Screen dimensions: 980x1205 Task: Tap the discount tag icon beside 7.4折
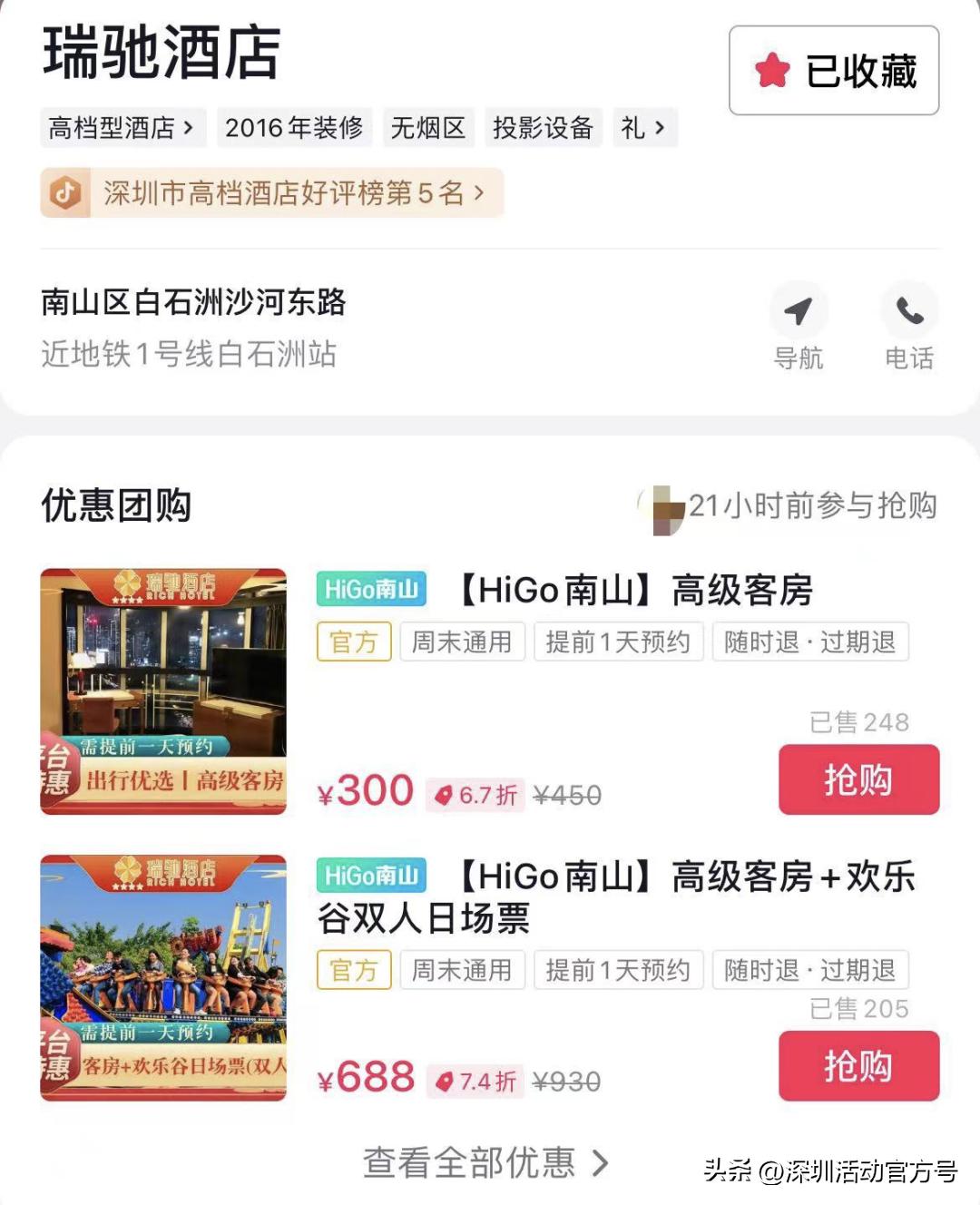444,1081
